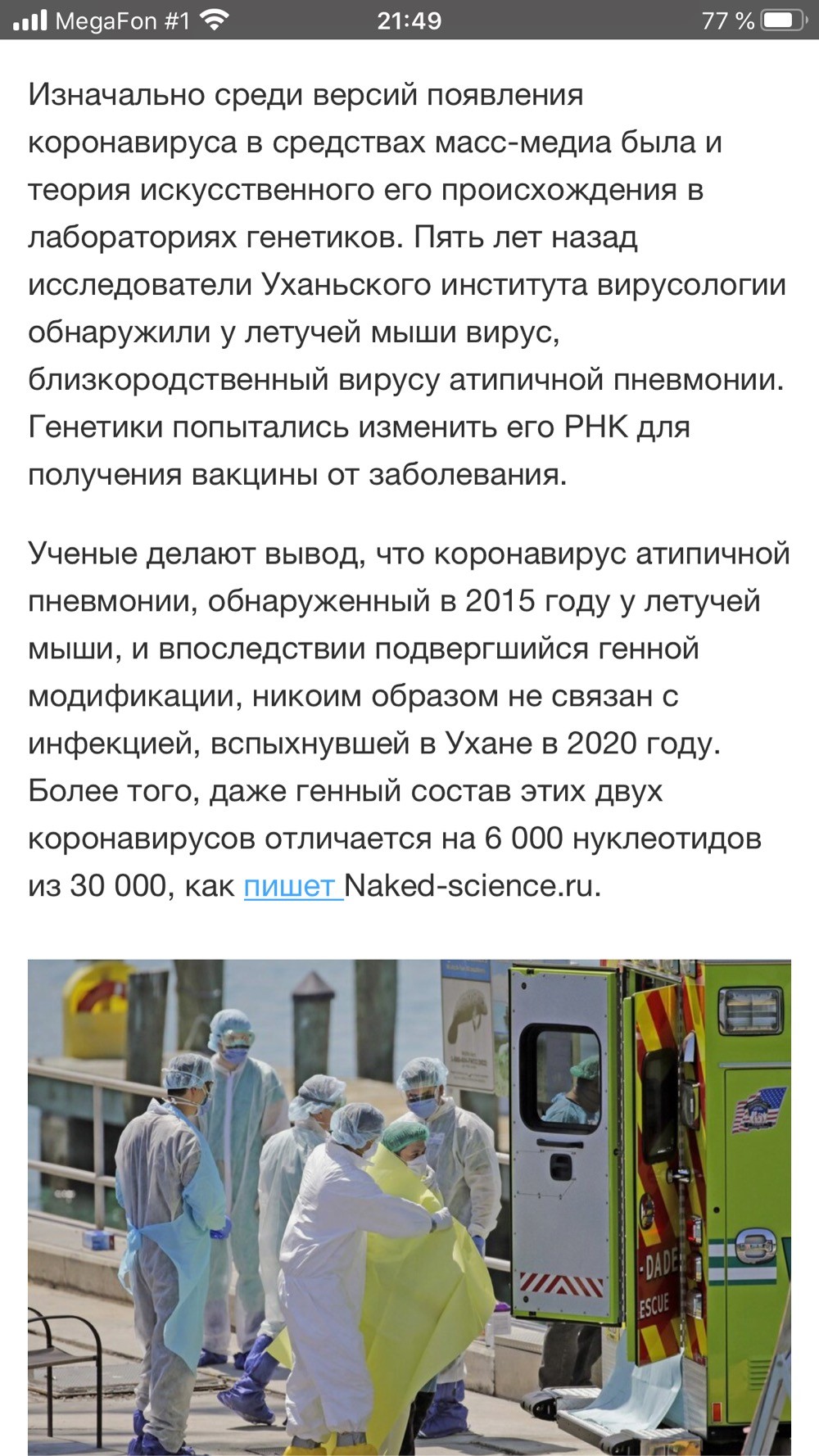Open the «пишет» link to Naked-science.ru

[x=293, y=886]
